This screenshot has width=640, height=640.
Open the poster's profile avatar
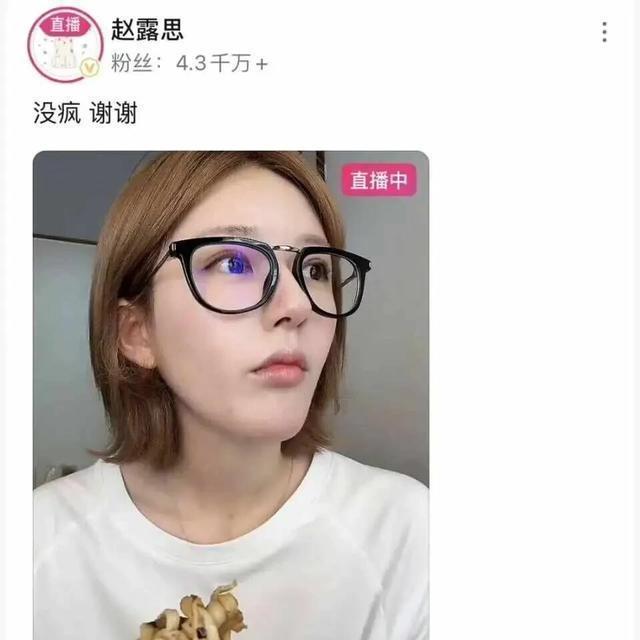point(65,44)
